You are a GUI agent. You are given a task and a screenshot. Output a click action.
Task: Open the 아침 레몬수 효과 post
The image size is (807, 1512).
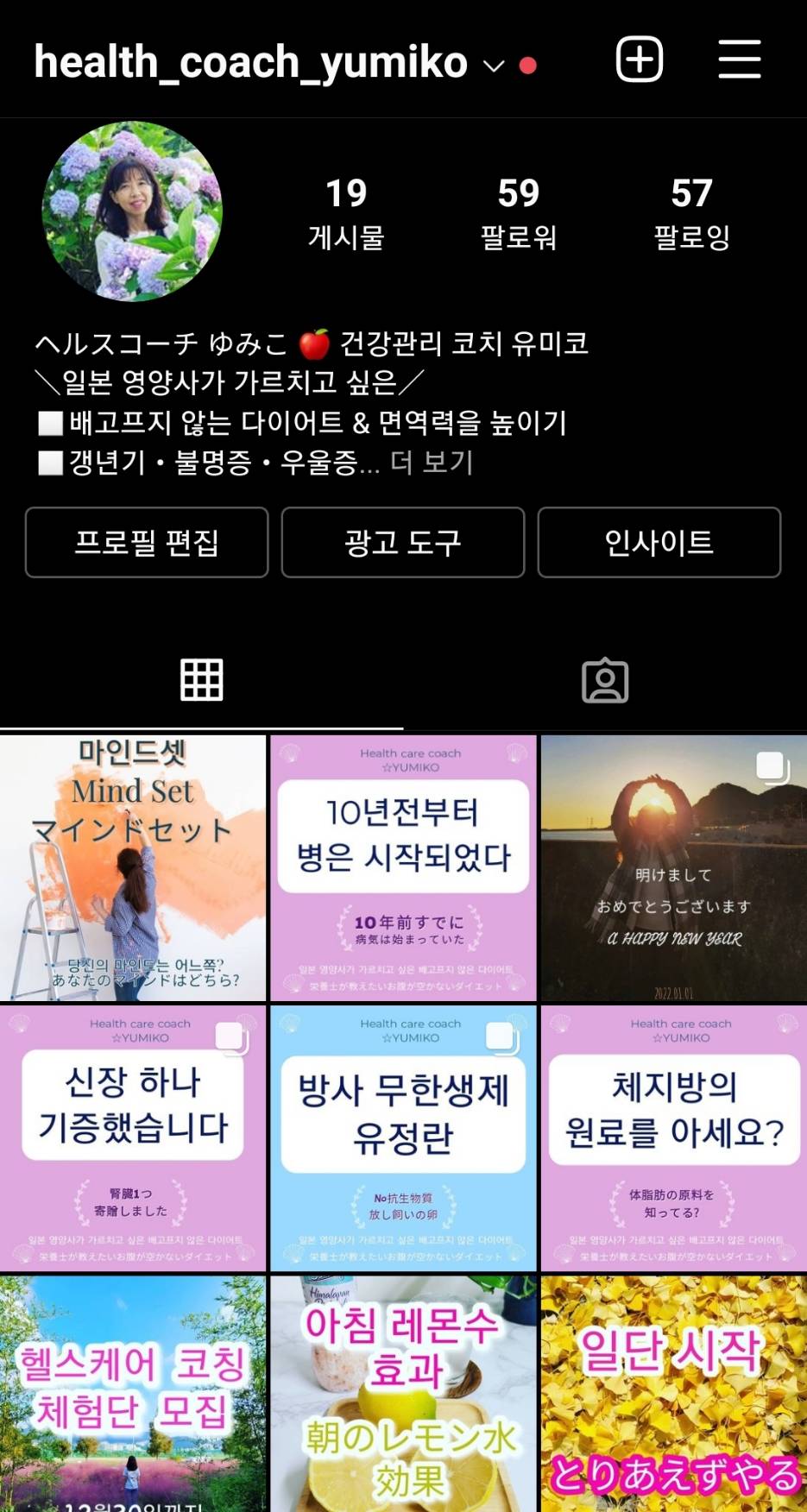point(403,1394)
